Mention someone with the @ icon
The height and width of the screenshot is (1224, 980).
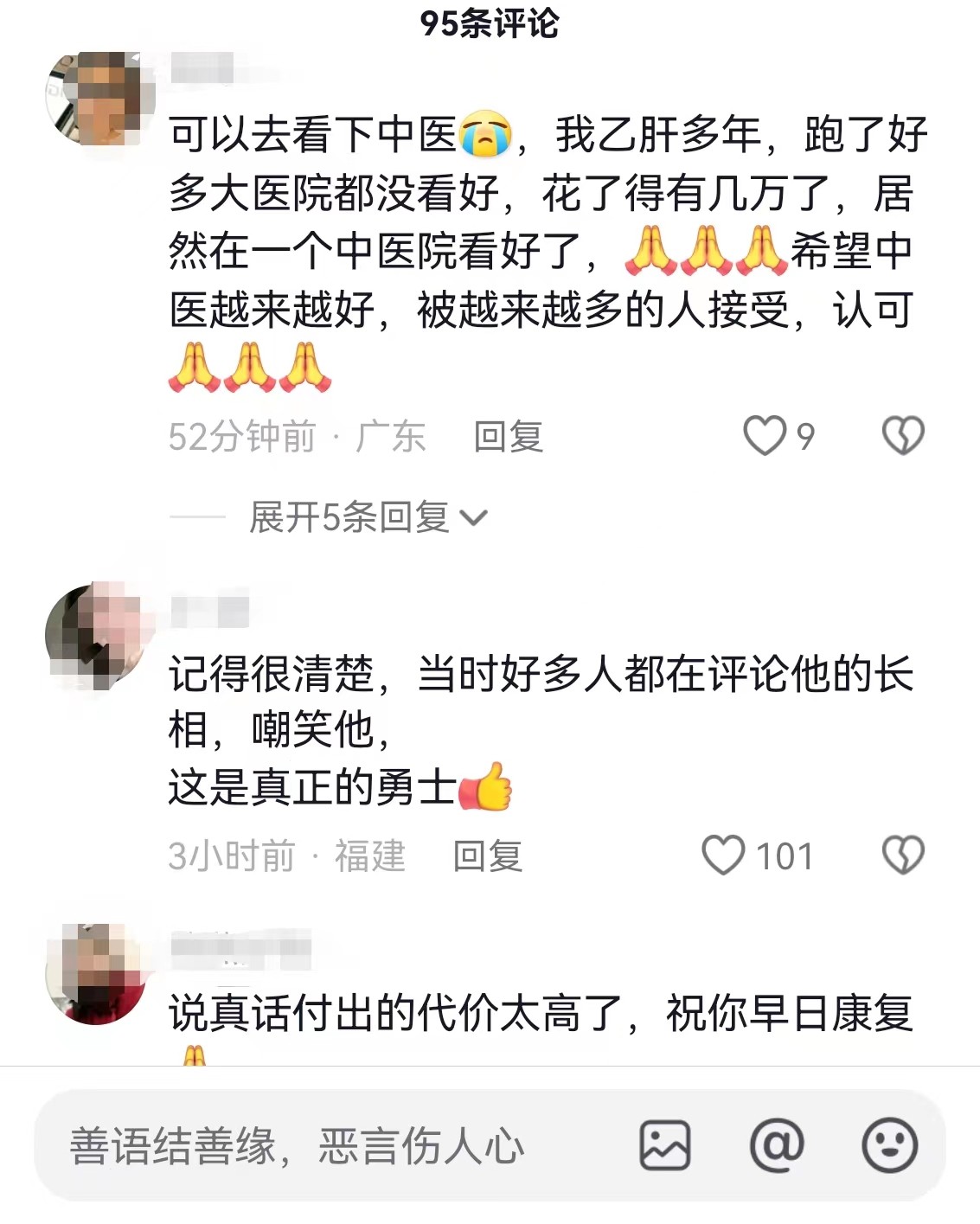pos(776,1145)
